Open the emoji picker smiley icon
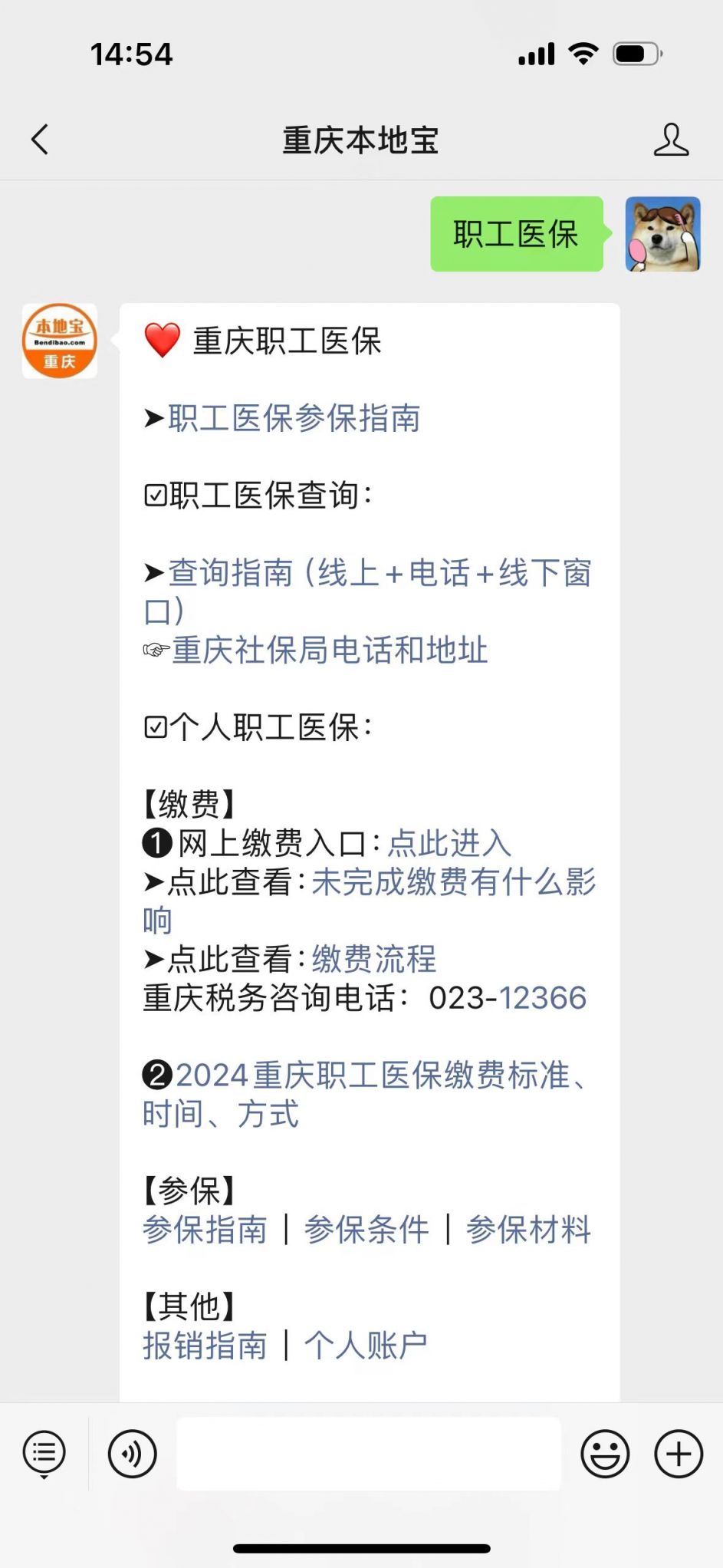This screenshot has height=1568, width=723. tap(604, 1453)
